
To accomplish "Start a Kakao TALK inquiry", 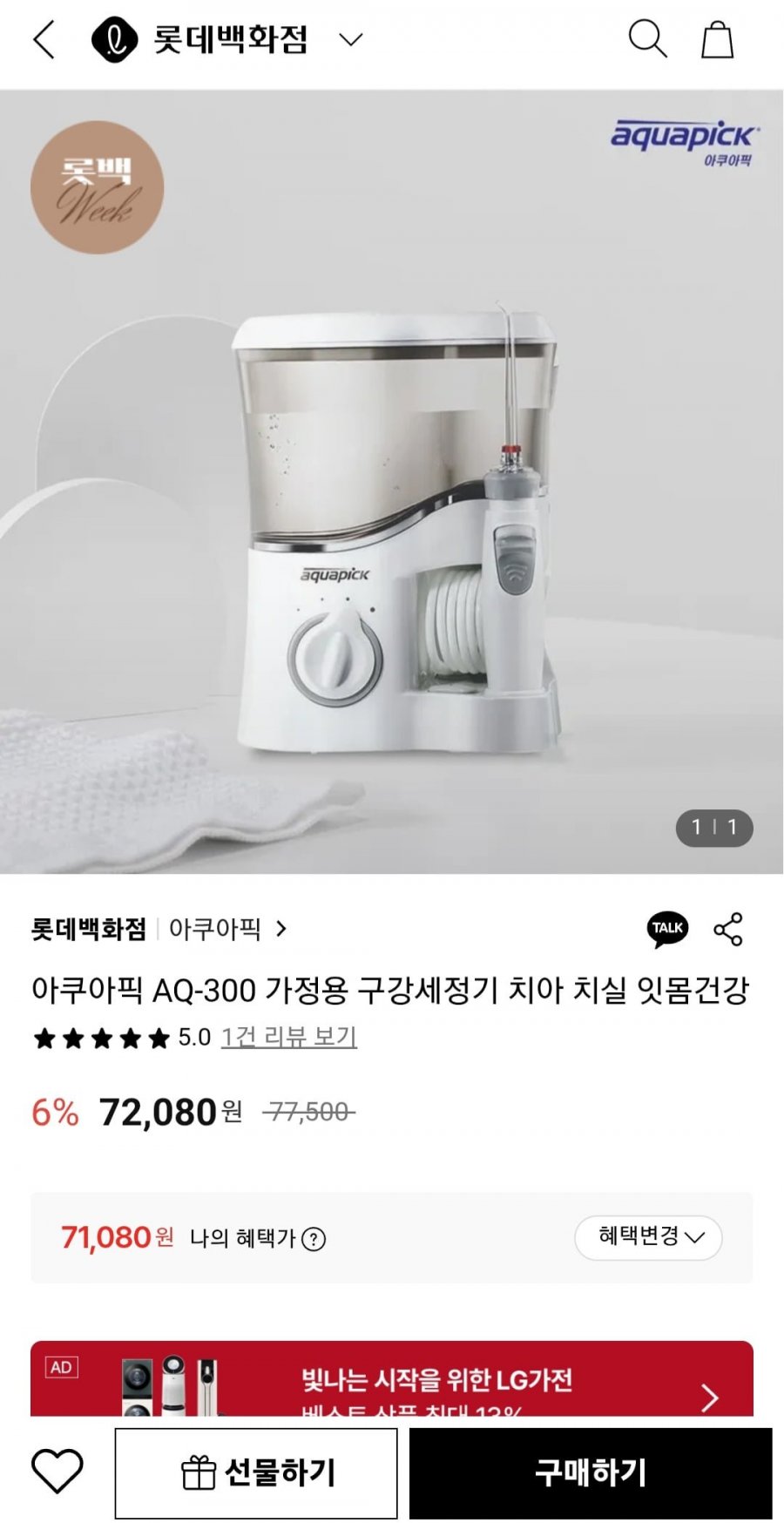I will tap(667, 929).
